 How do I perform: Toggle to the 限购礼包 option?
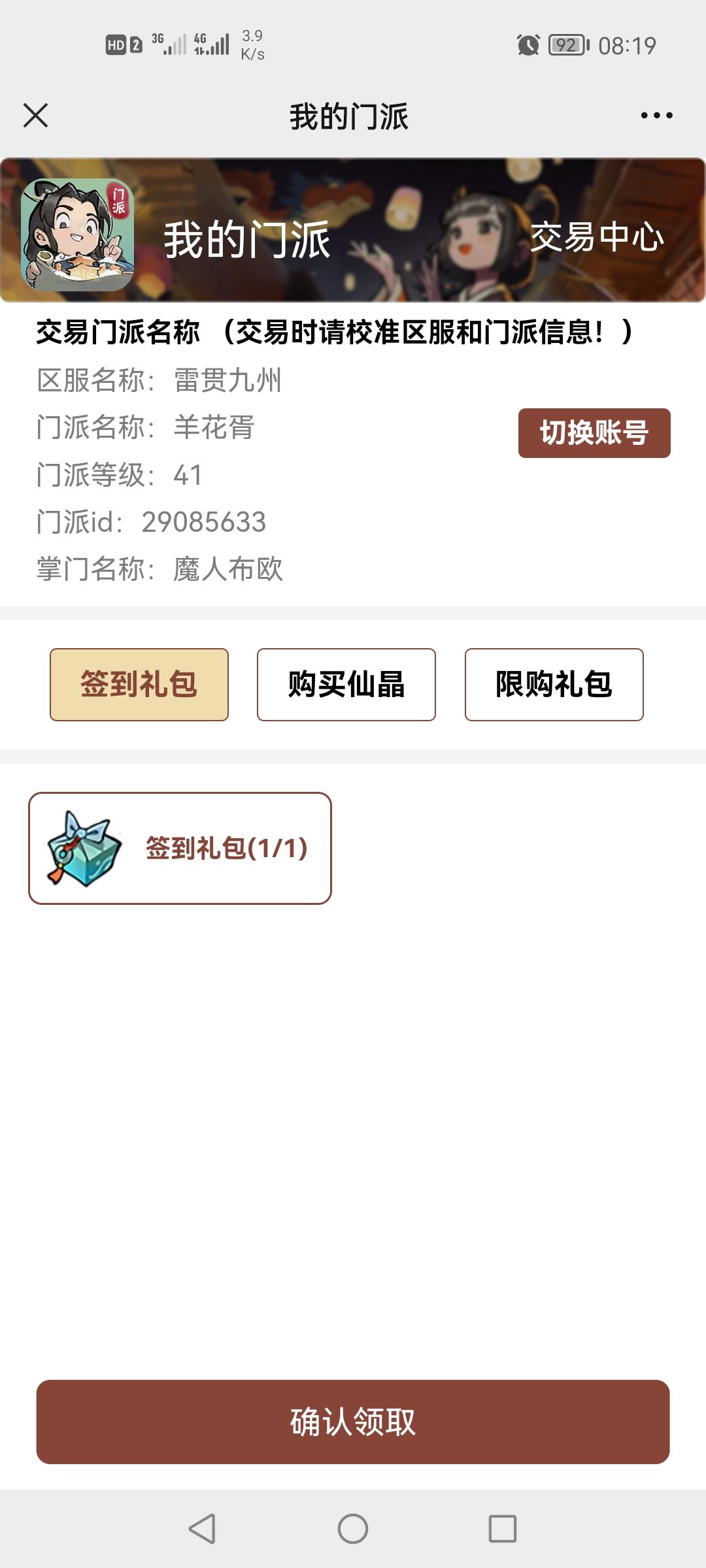coord(553,684)
